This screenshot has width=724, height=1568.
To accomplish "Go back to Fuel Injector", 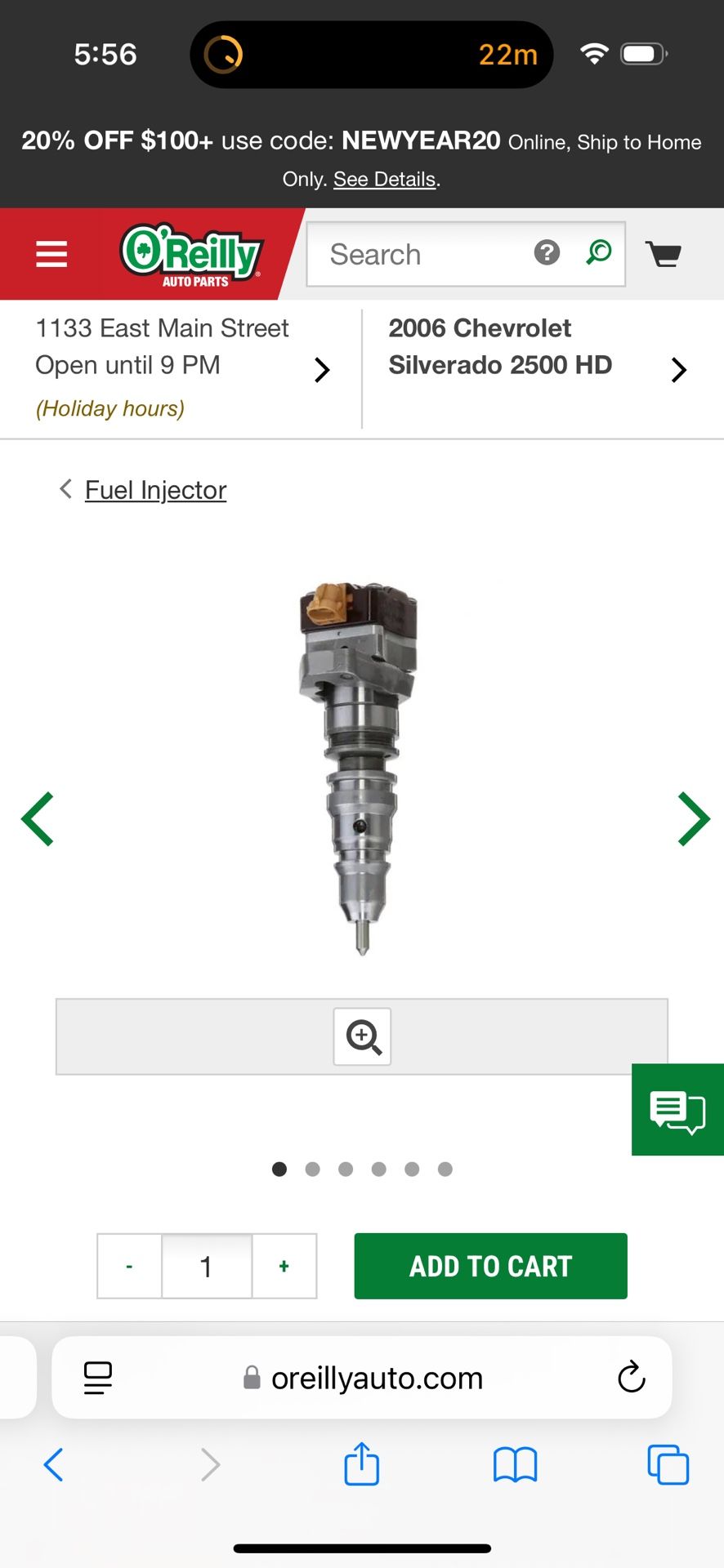I will tap(155, 490).
